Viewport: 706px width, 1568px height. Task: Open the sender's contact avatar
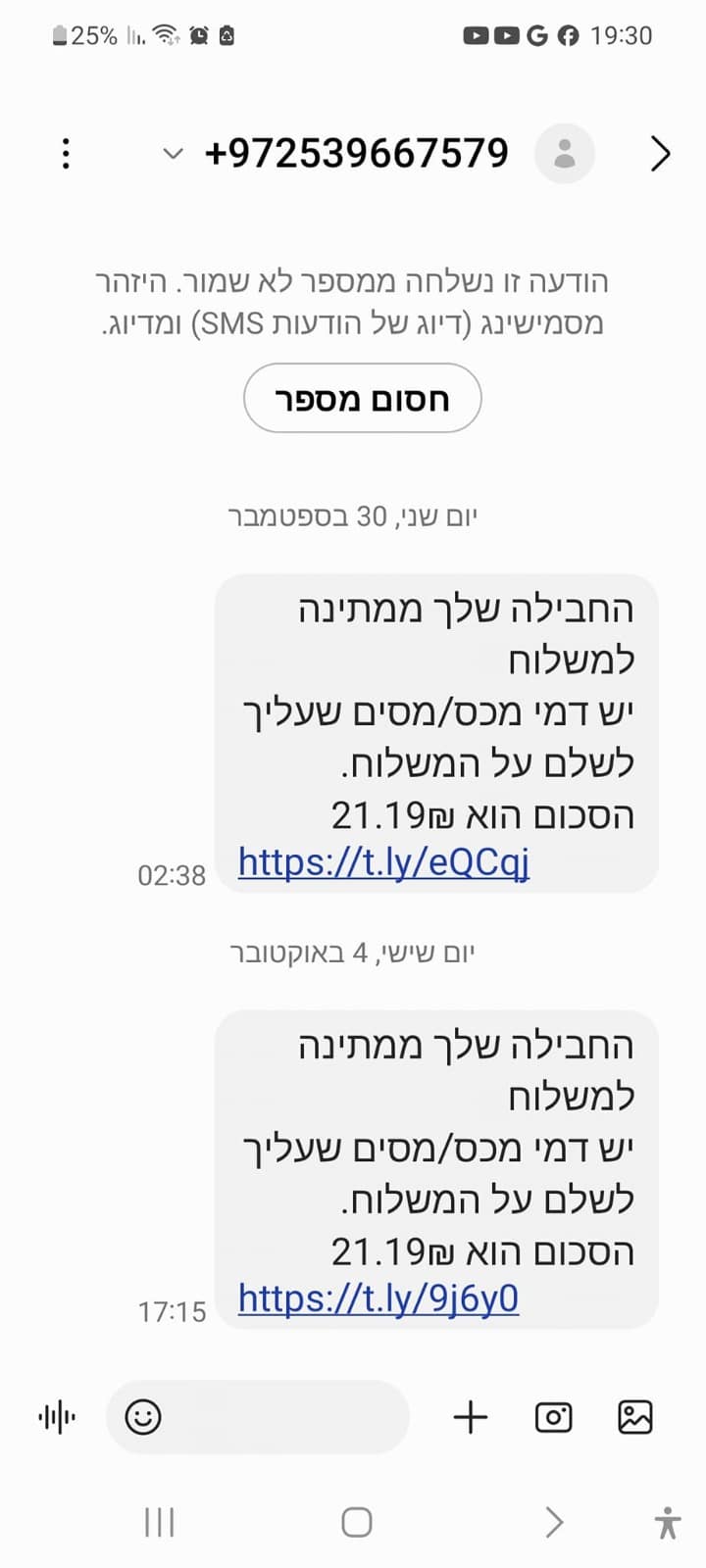[x=564, y=154]
